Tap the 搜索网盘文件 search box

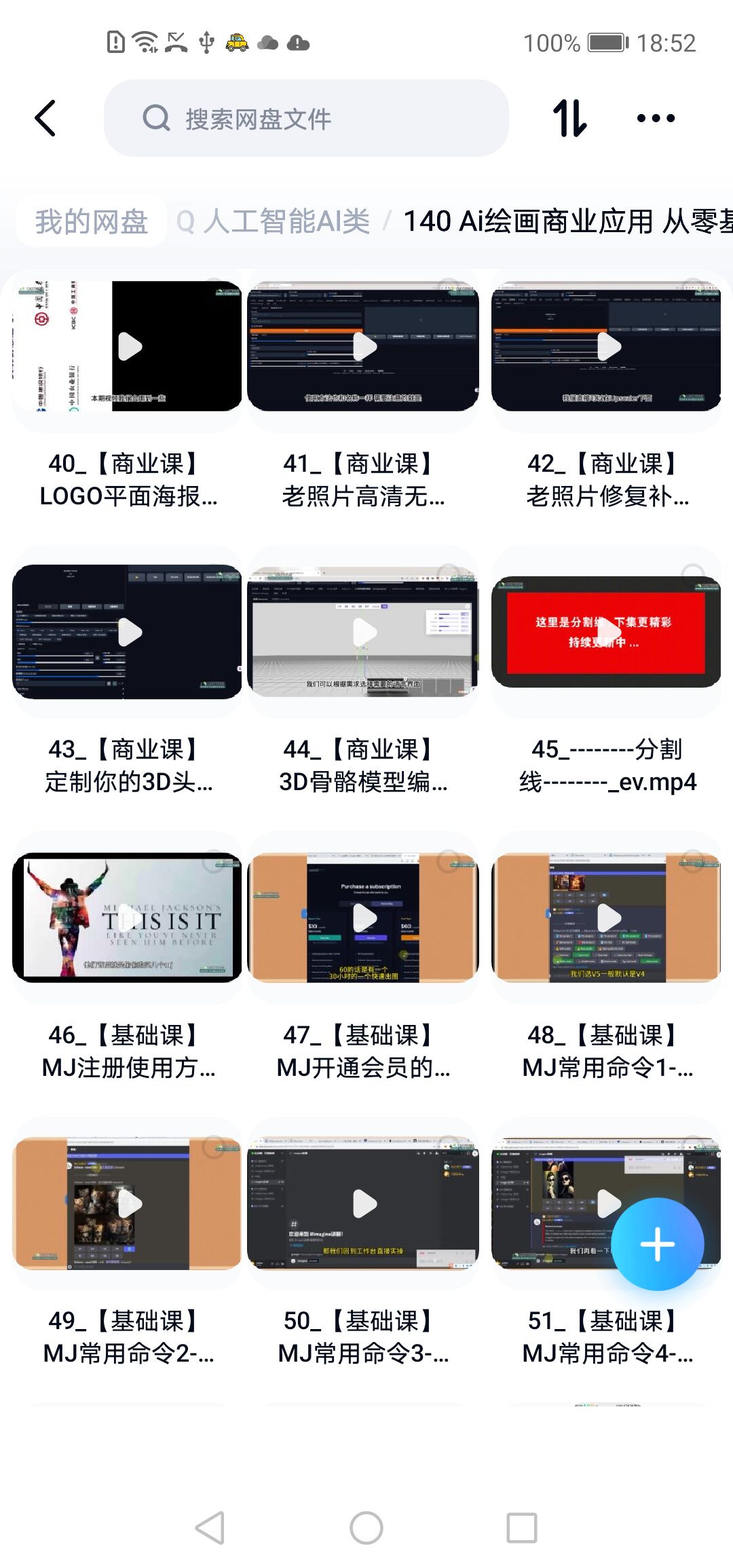click(305, 119)
